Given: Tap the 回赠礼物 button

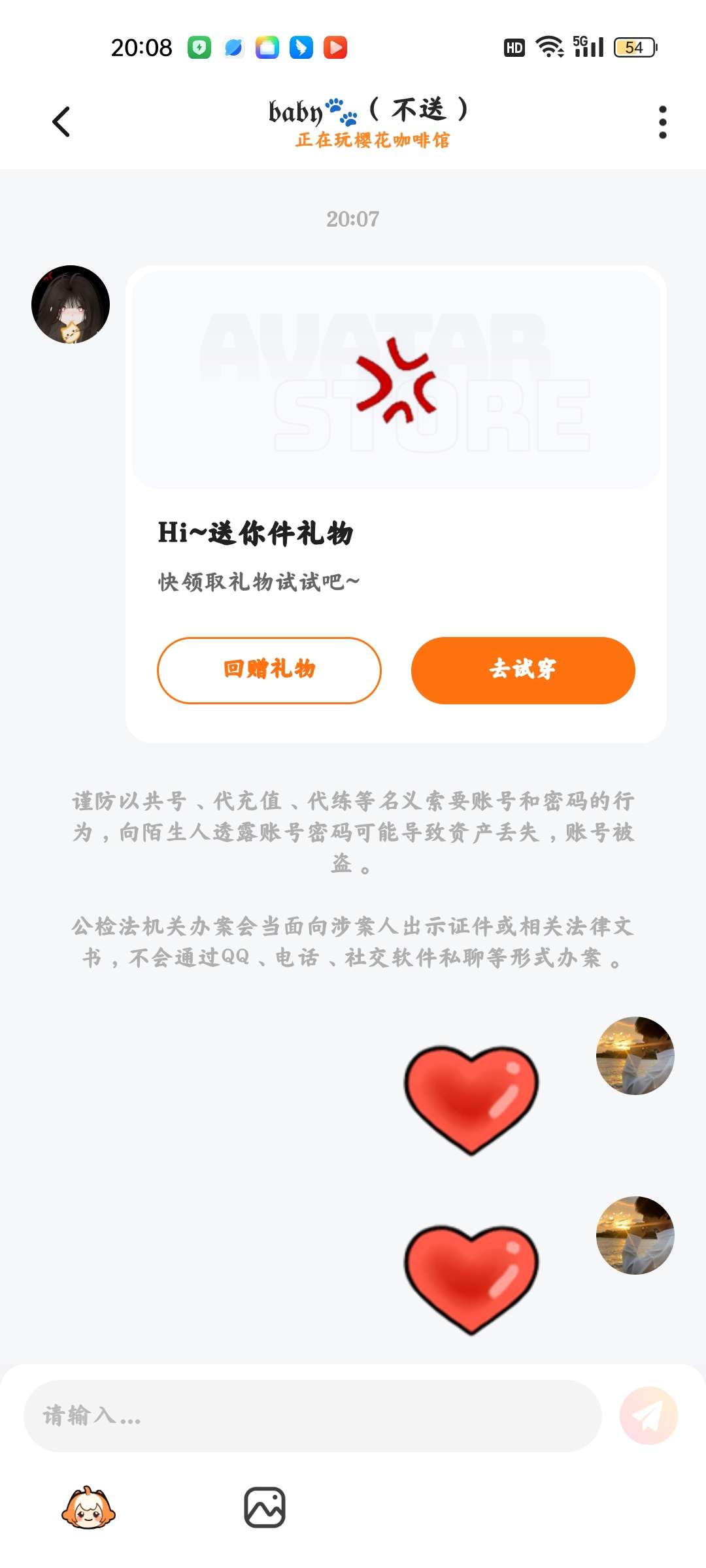Looking at the screenshot, I should pos(269,670).
